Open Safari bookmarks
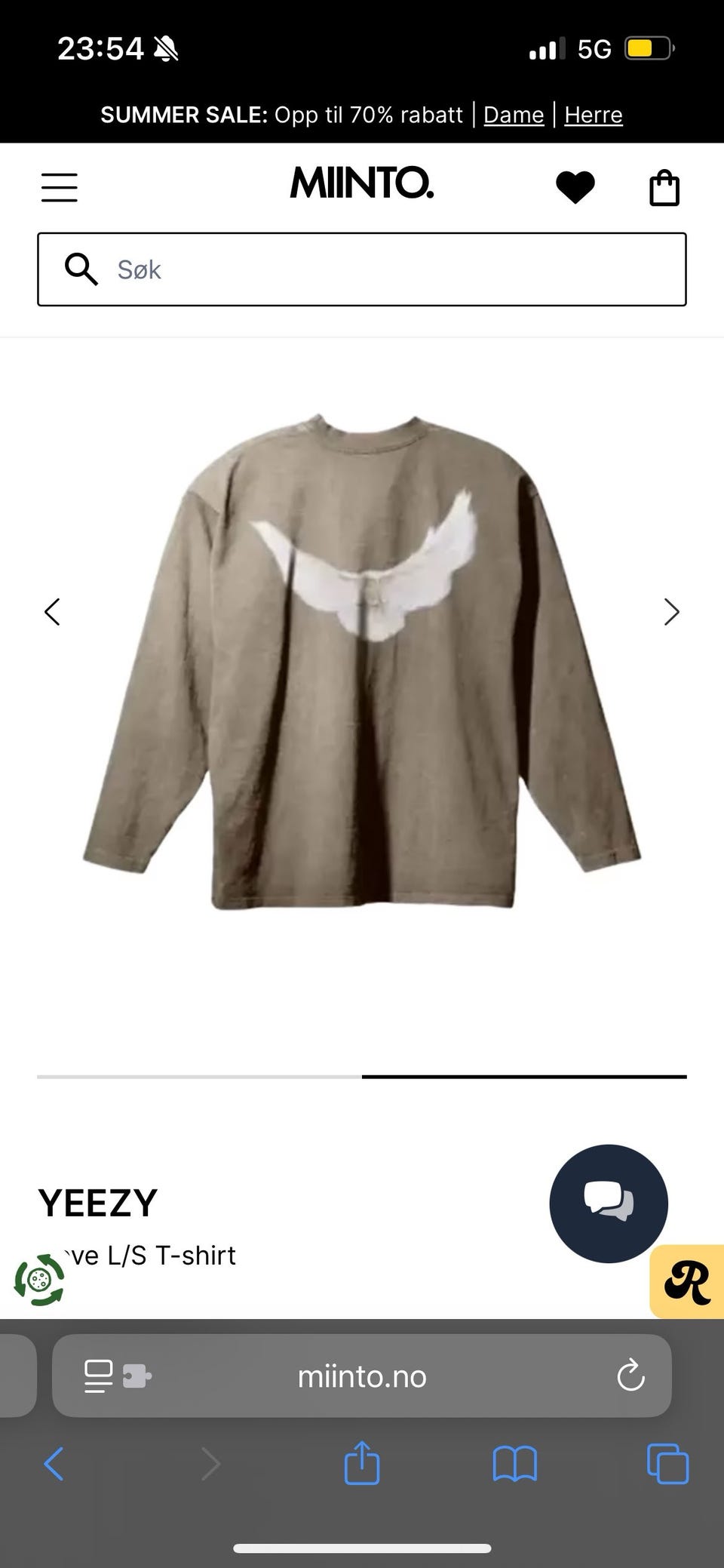Viewport: 724px width, 1568px height. tap(514, 1465)
